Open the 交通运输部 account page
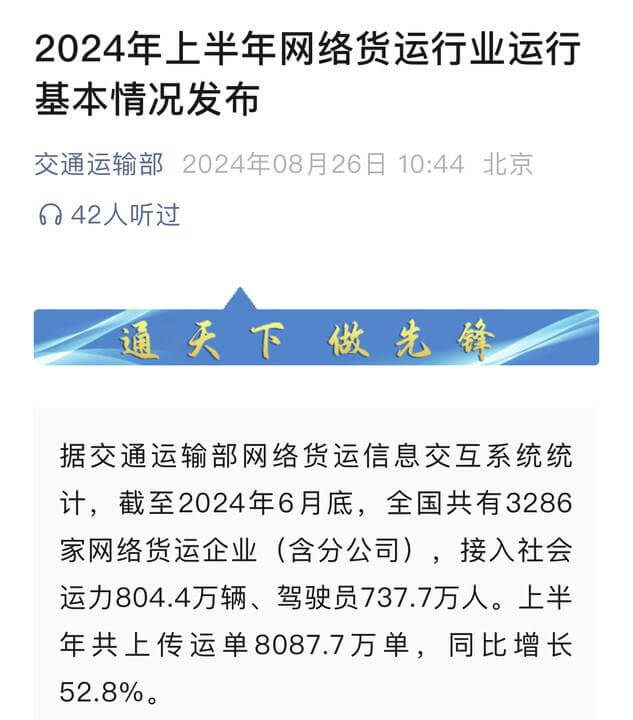 (98, 164)
